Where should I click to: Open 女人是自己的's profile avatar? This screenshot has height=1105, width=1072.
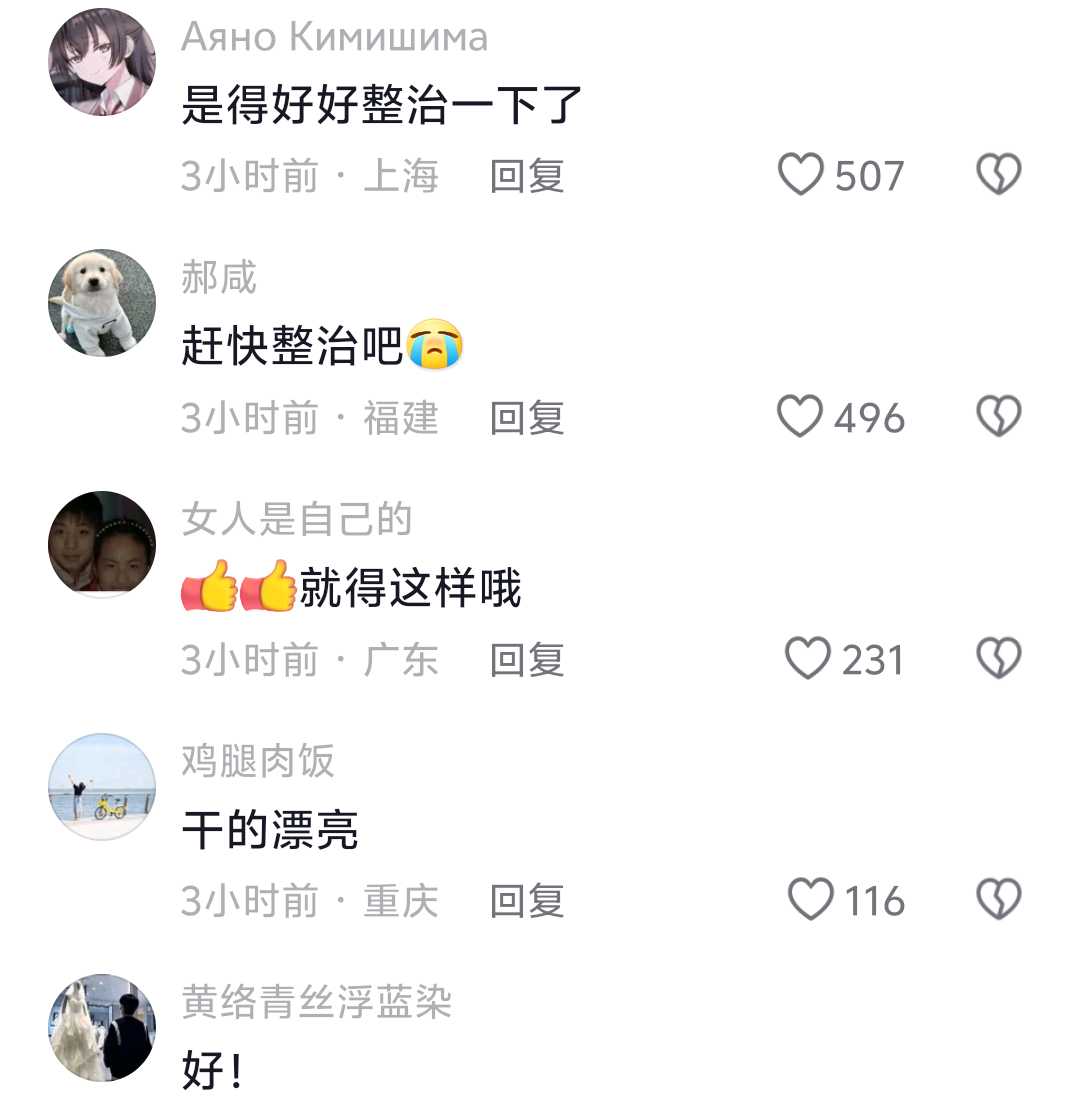click(x=102, y=544)
